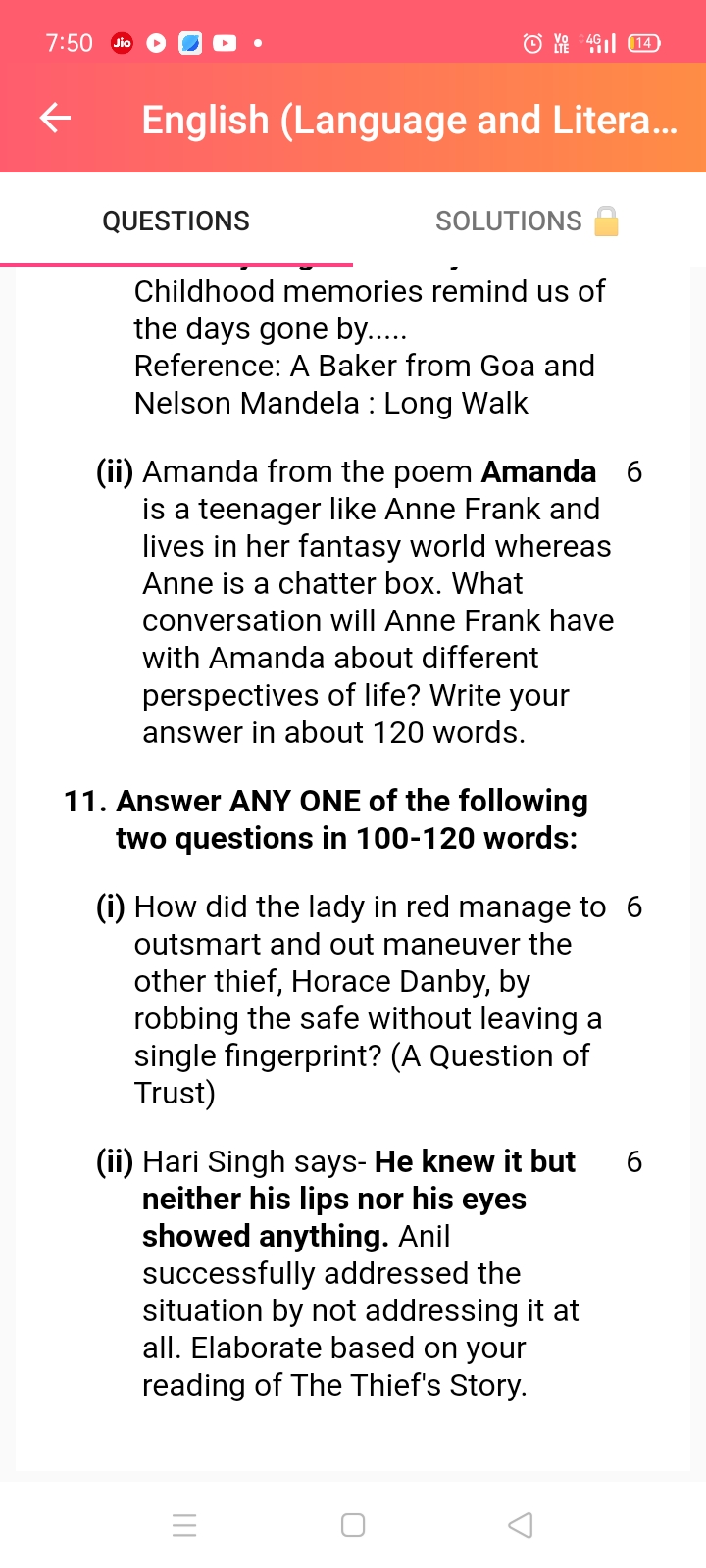706x1568 pixels.
Task: Tap the system back button
Action: [x=521, y=1525]
